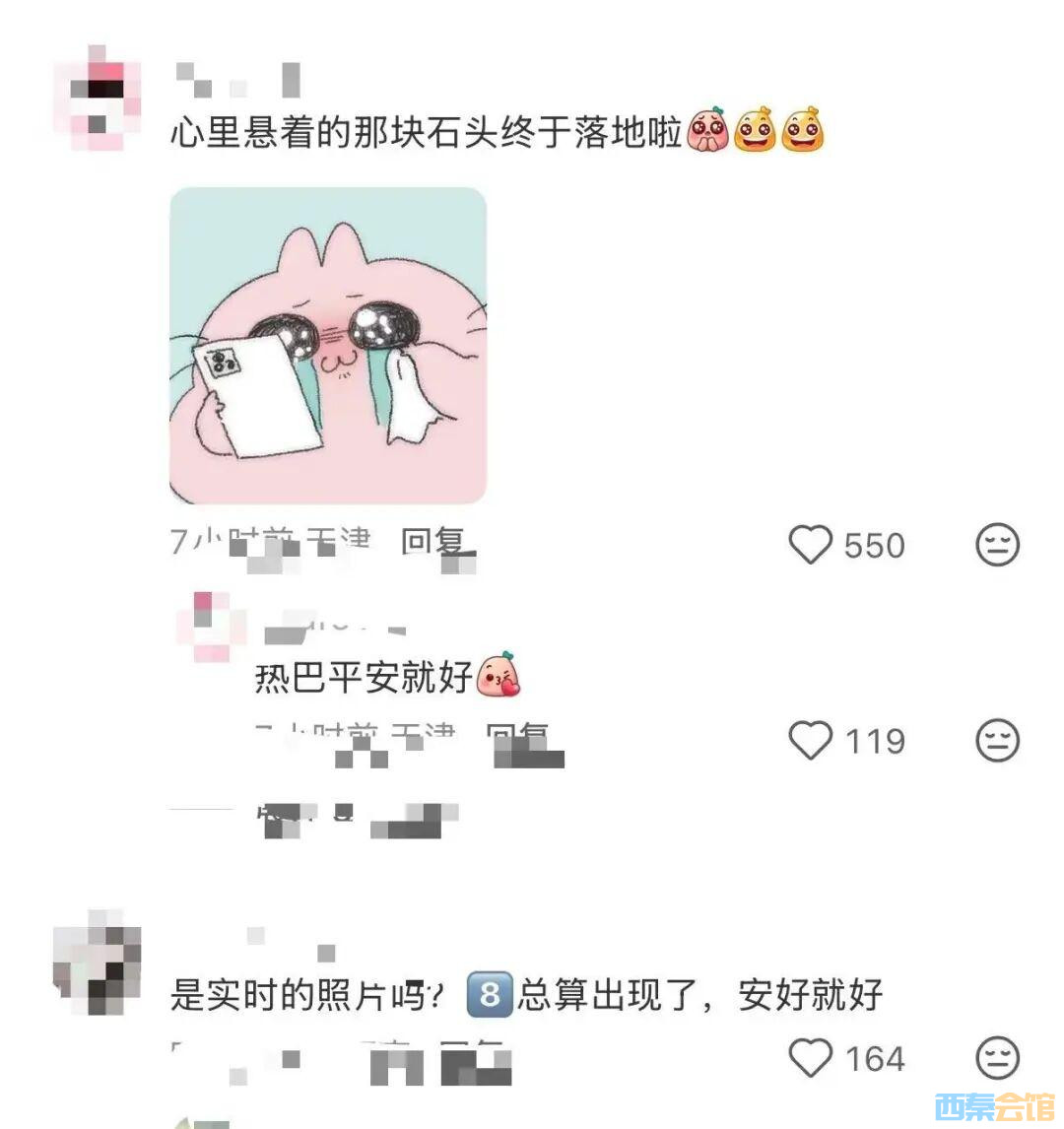Open avatar of the 是实时的照片吗 commenter
Screen dimensions: 1064x1129
pos(97,963)
